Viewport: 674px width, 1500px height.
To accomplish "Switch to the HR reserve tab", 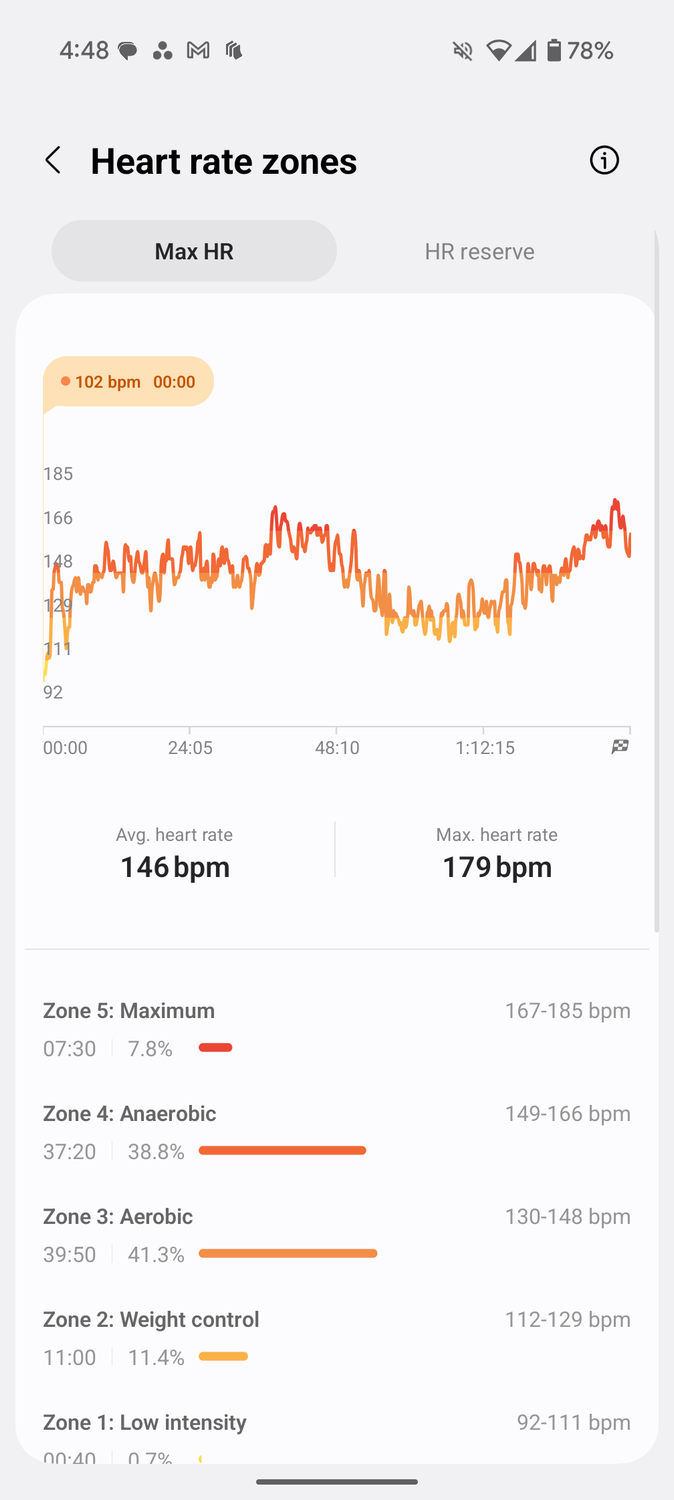I will pos(480,251).
